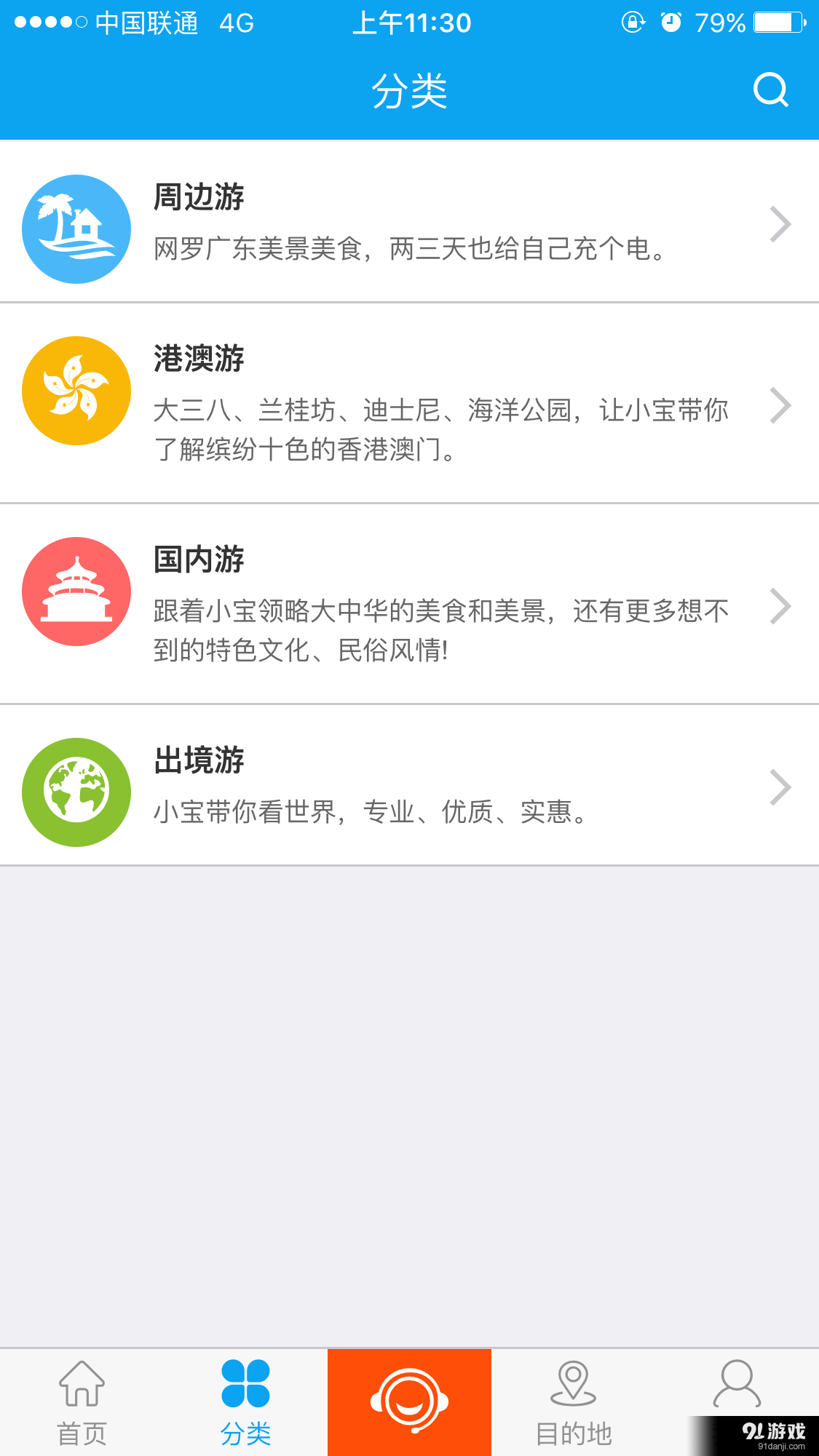Select the 国内游 temple icon

click(76, 592)
